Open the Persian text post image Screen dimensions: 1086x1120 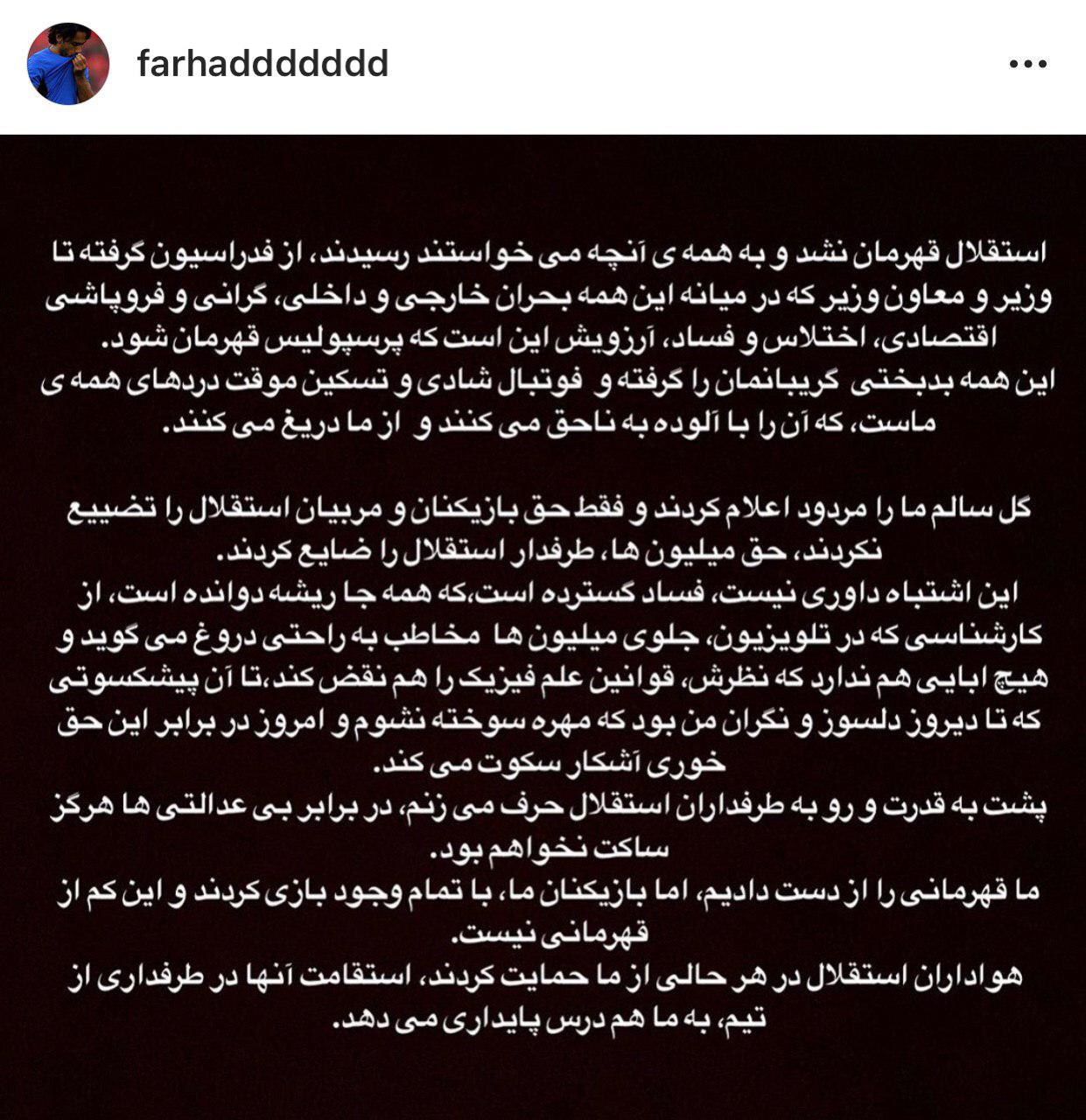coord(543,626)
